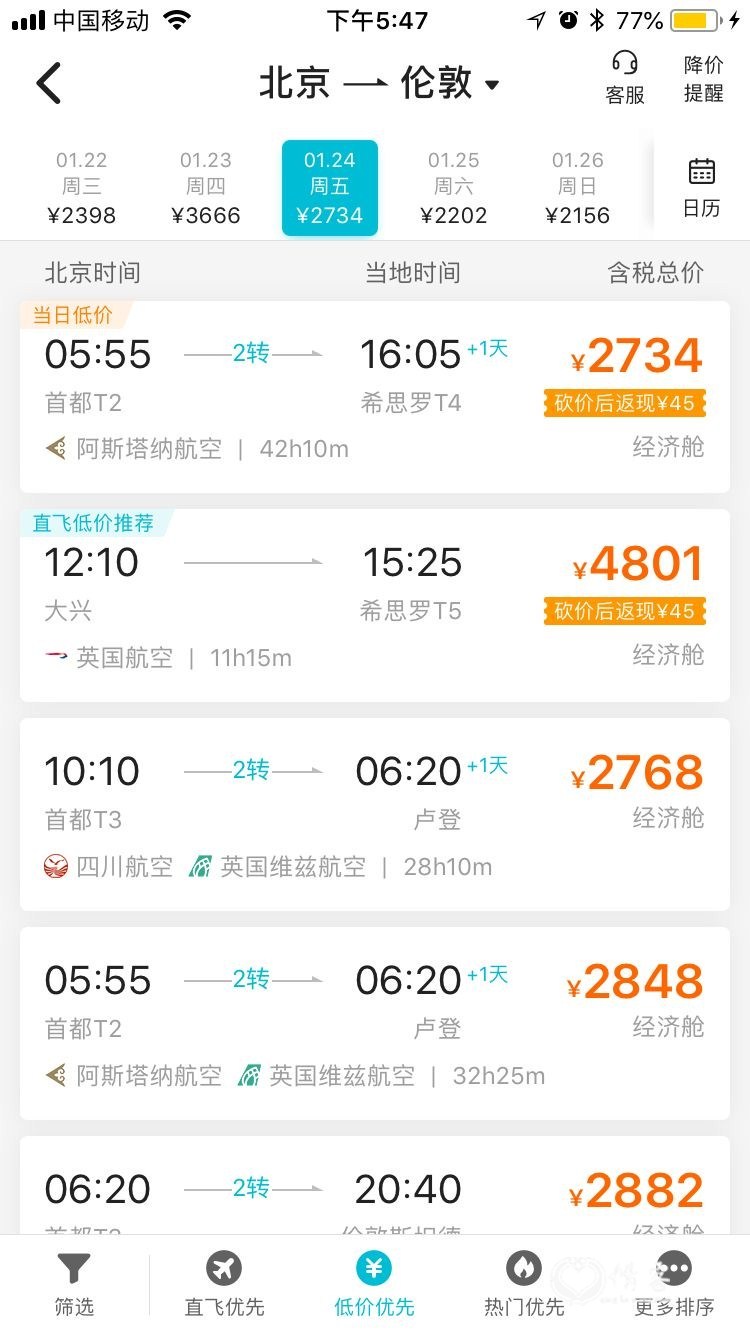Contact 客服 customer service
The height and width of the screenshot is (1334, 750).
click(625, 79)
